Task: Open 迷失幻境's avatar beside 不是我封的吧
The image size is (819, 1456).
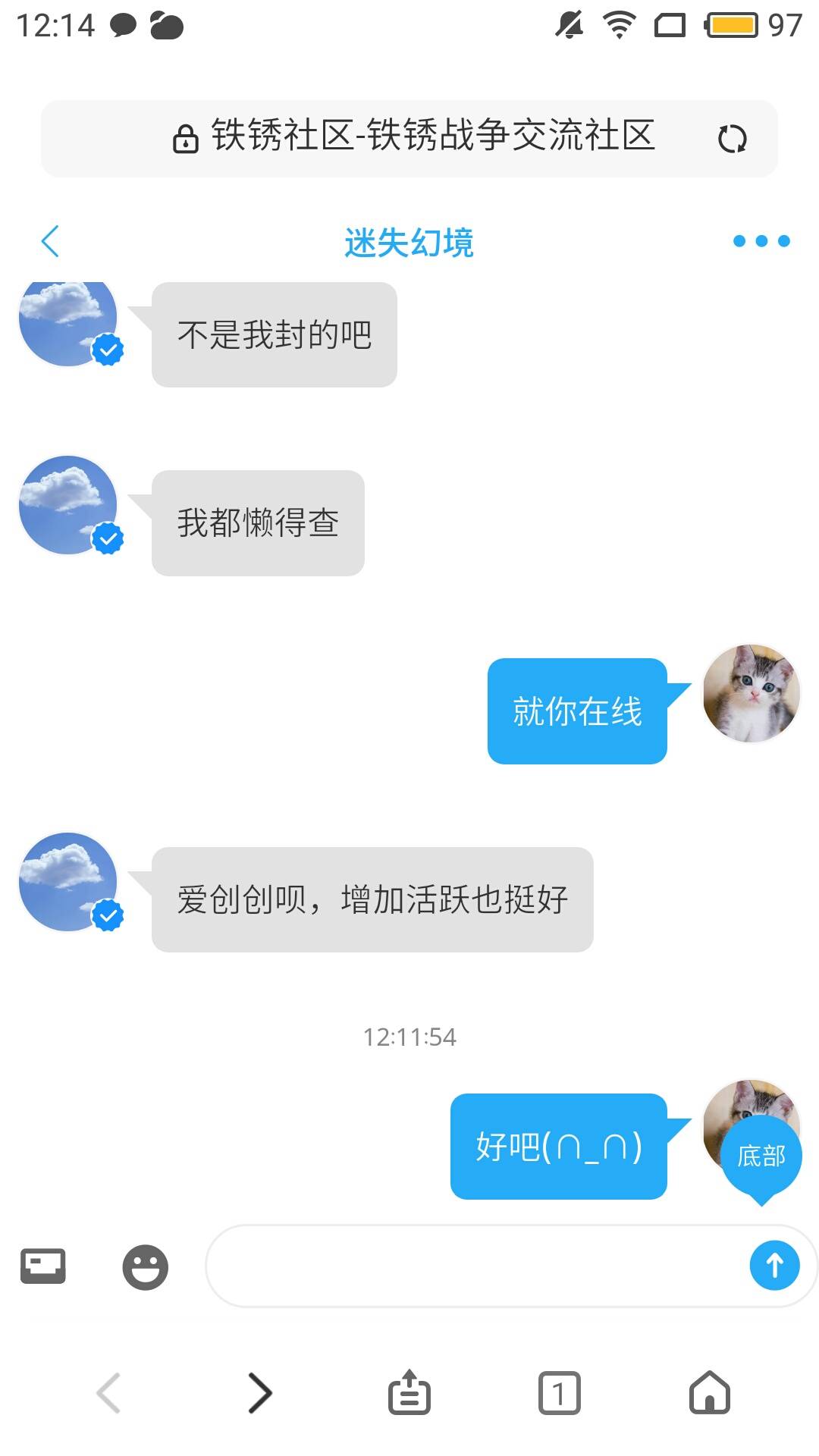Action: [67, 322]
